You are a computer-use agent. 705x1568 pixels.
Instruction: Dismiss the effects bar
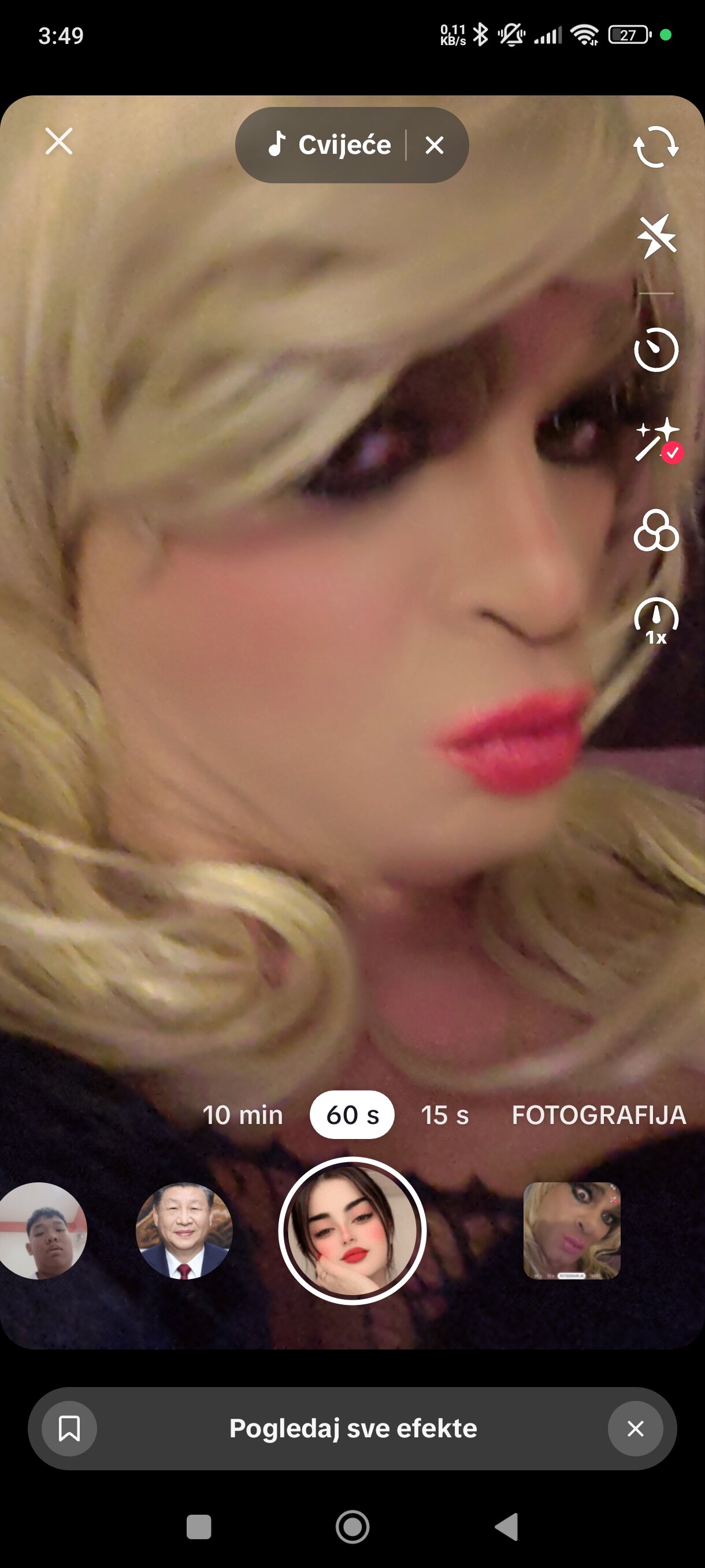(x=635, y=1428)
